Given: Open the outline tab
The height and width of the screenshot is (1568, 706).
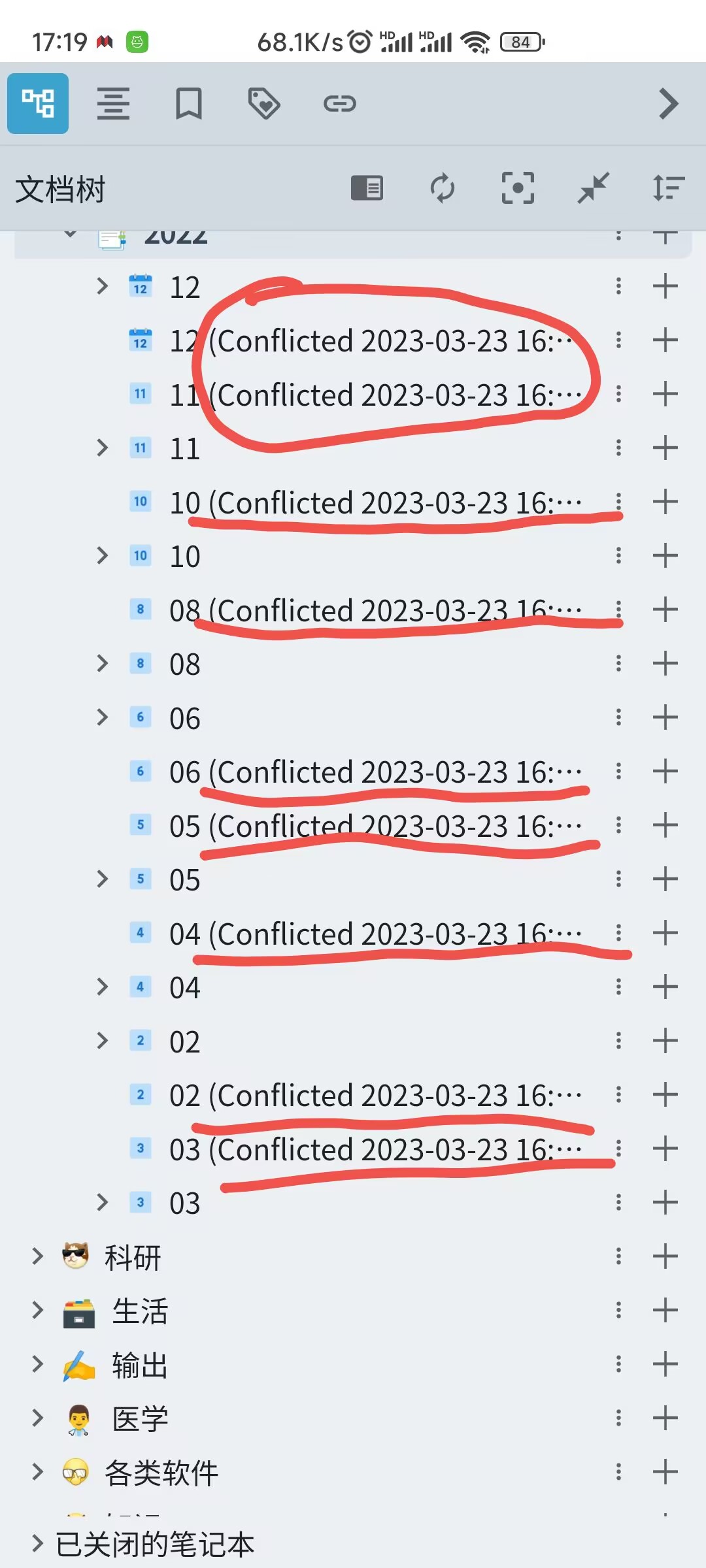Looking at the screenshot, I should point(113,103).
